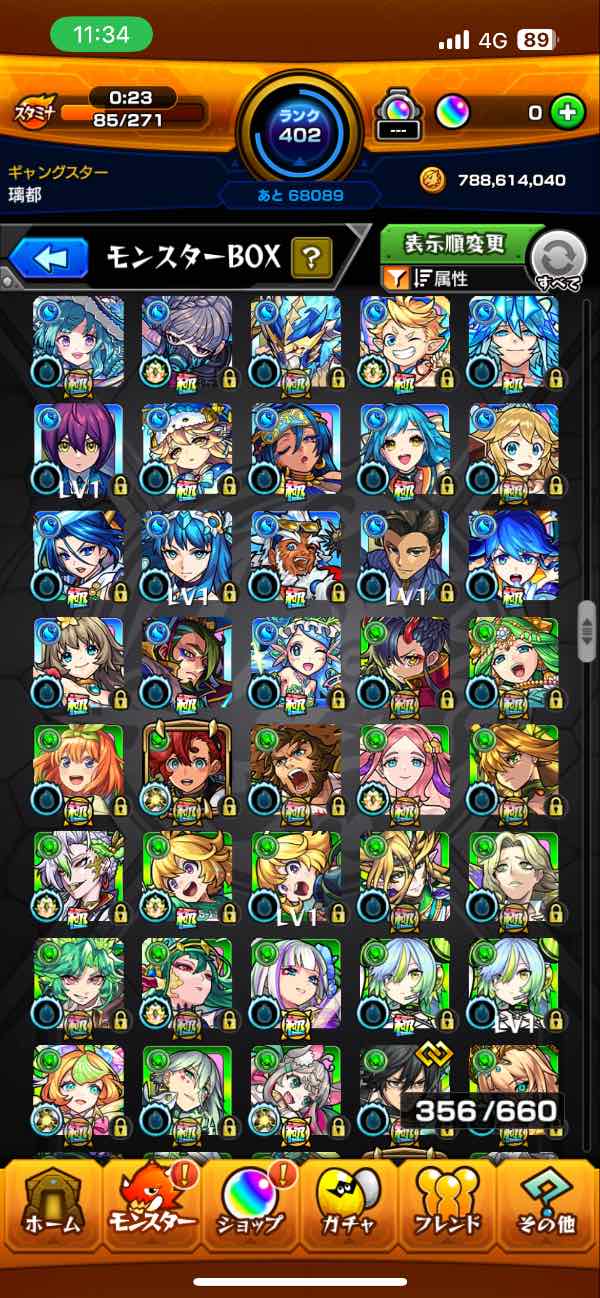Switch to the モンスター tab
The height and width of the screenshot is (1298, 600).
pyautogui.click(x=150, y=1204)
